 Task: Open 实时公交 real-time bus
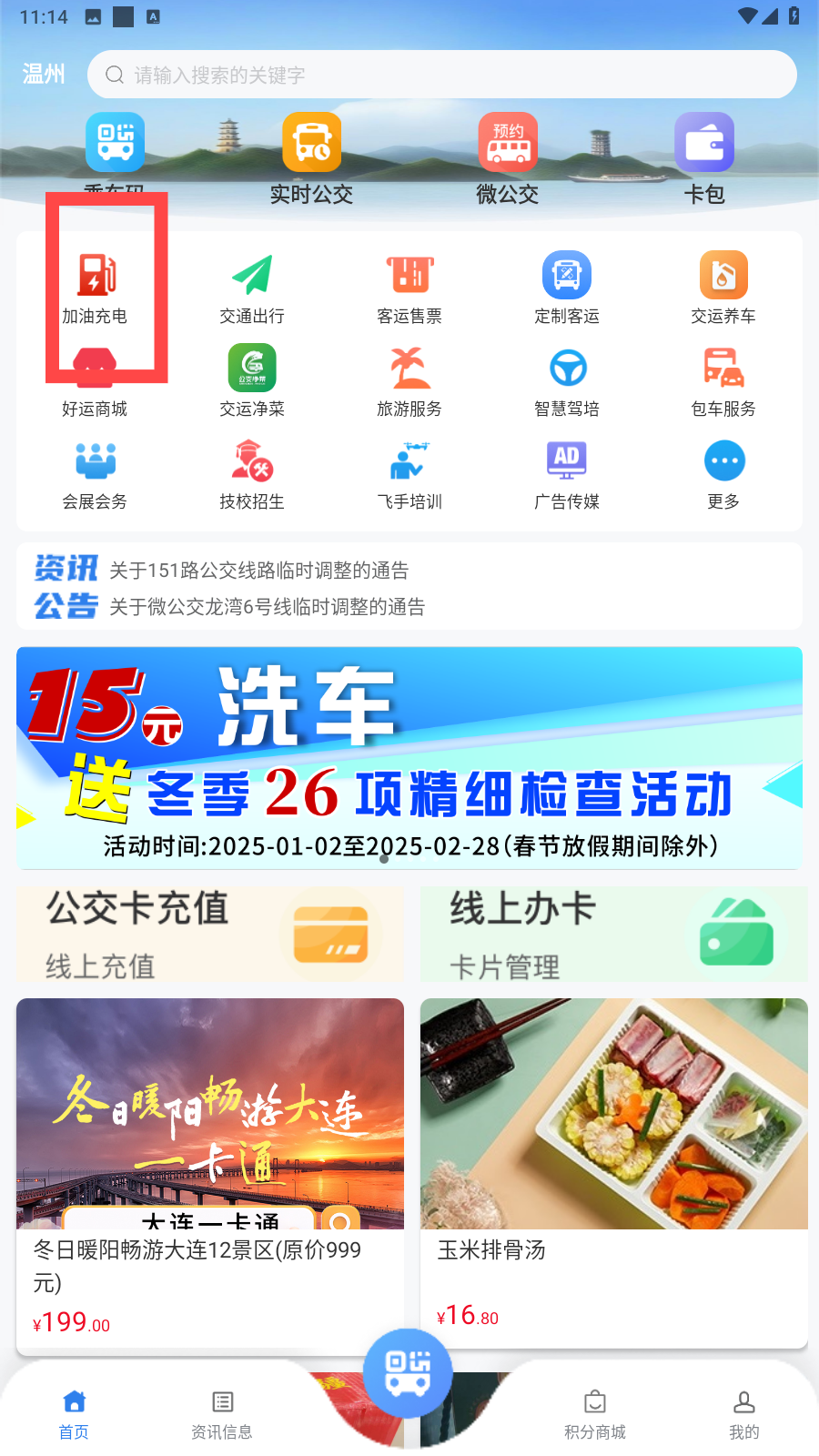[x=311, y=158]
